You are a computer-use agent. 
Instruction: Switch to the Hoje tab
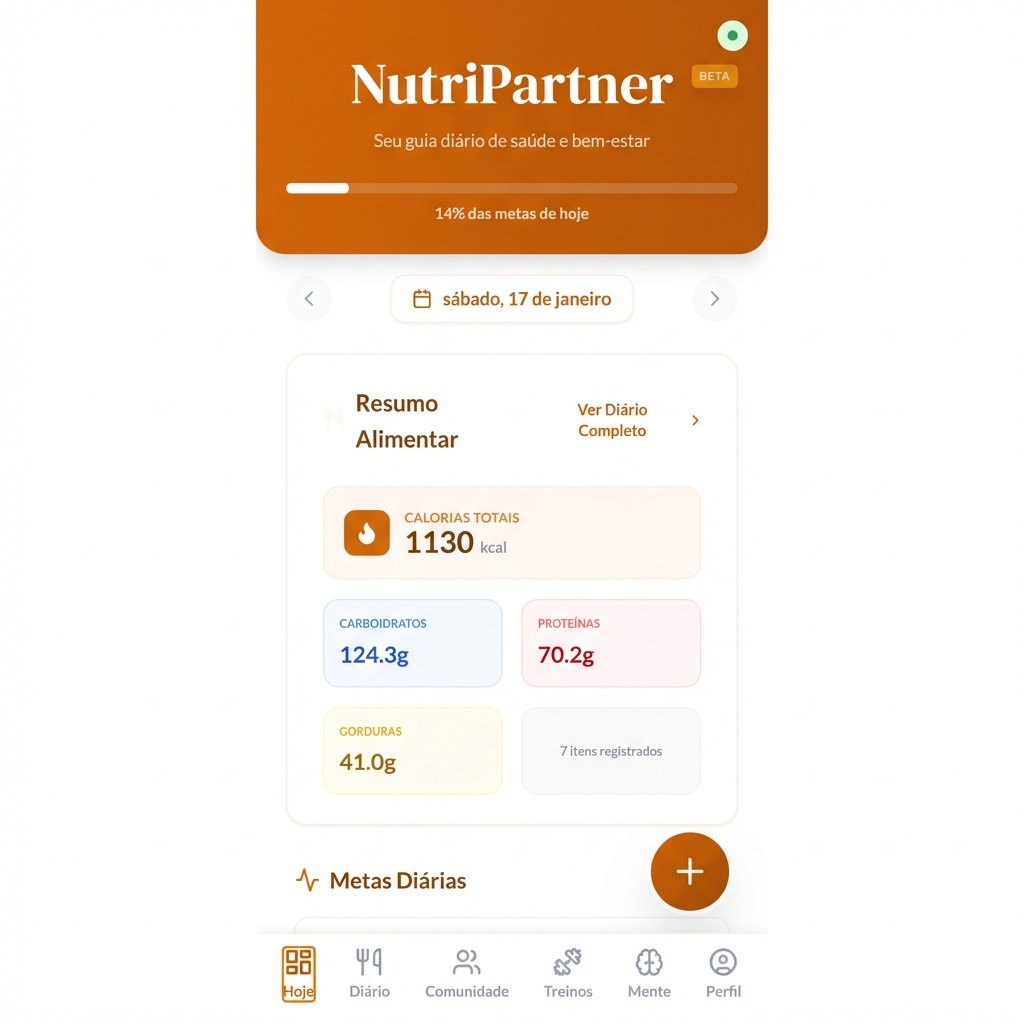(x=299, y=974)
